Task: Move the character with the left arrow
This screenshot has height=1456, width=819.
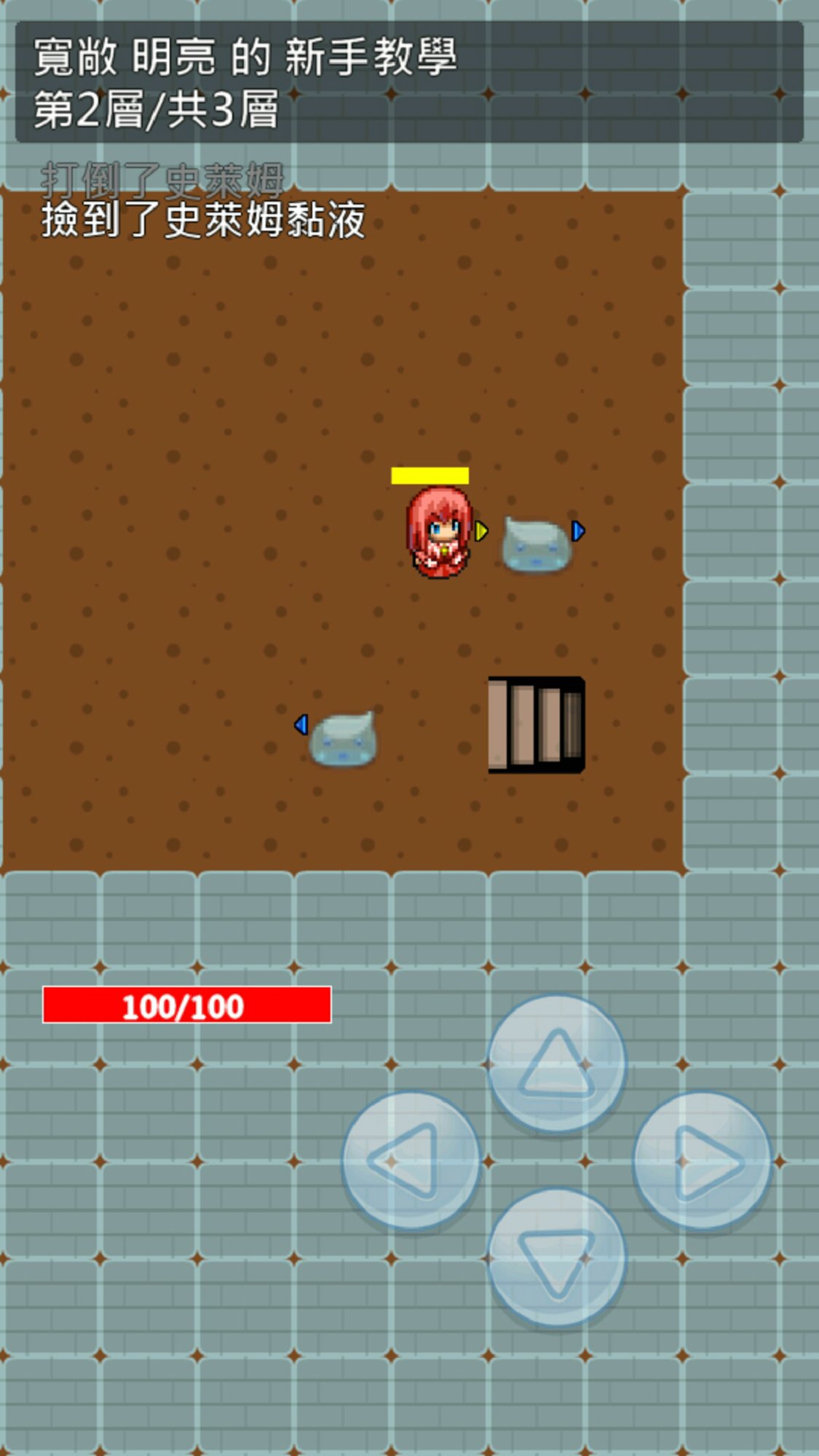Action: click(411, 1161)
